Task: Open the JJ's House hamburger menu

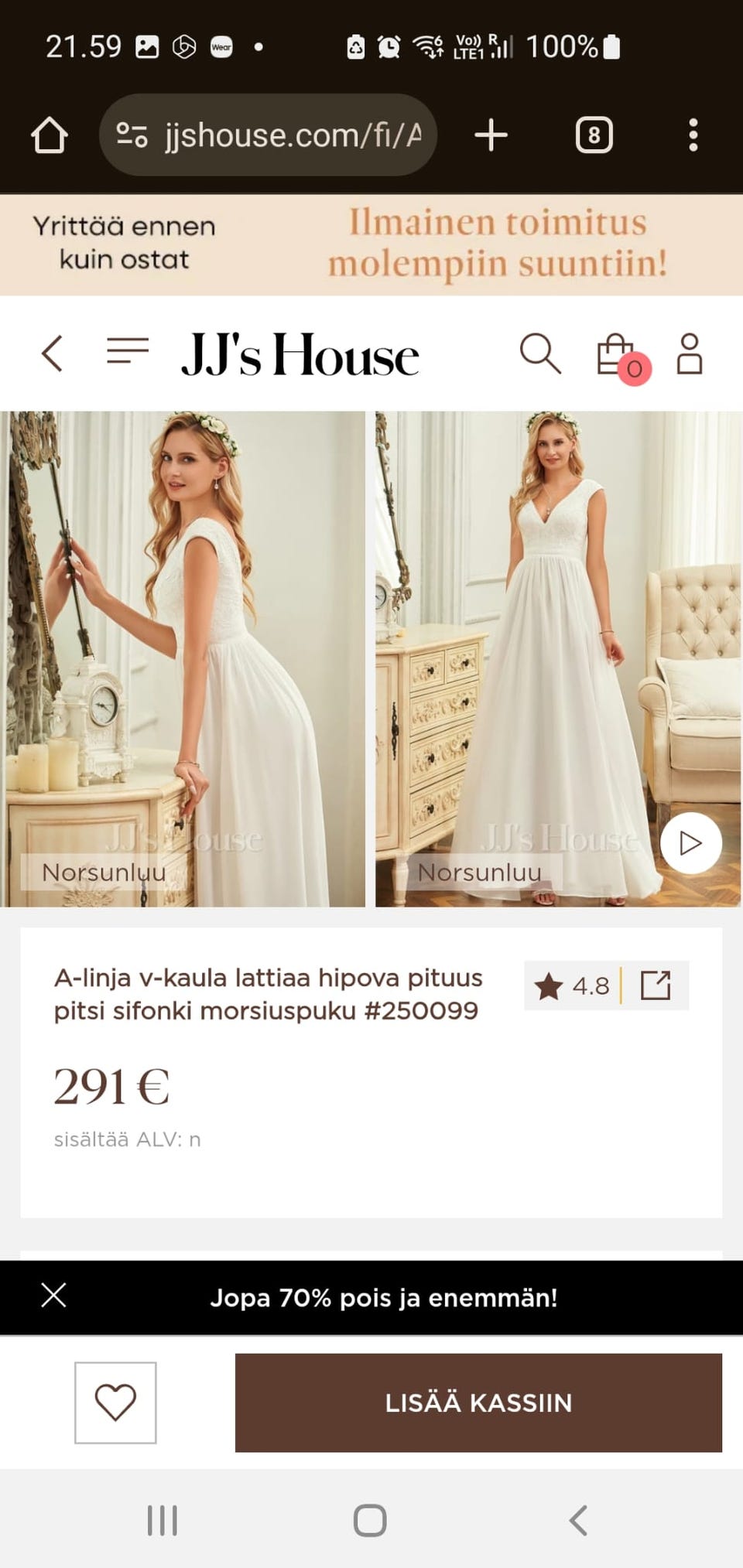Action: pos(128,351)
